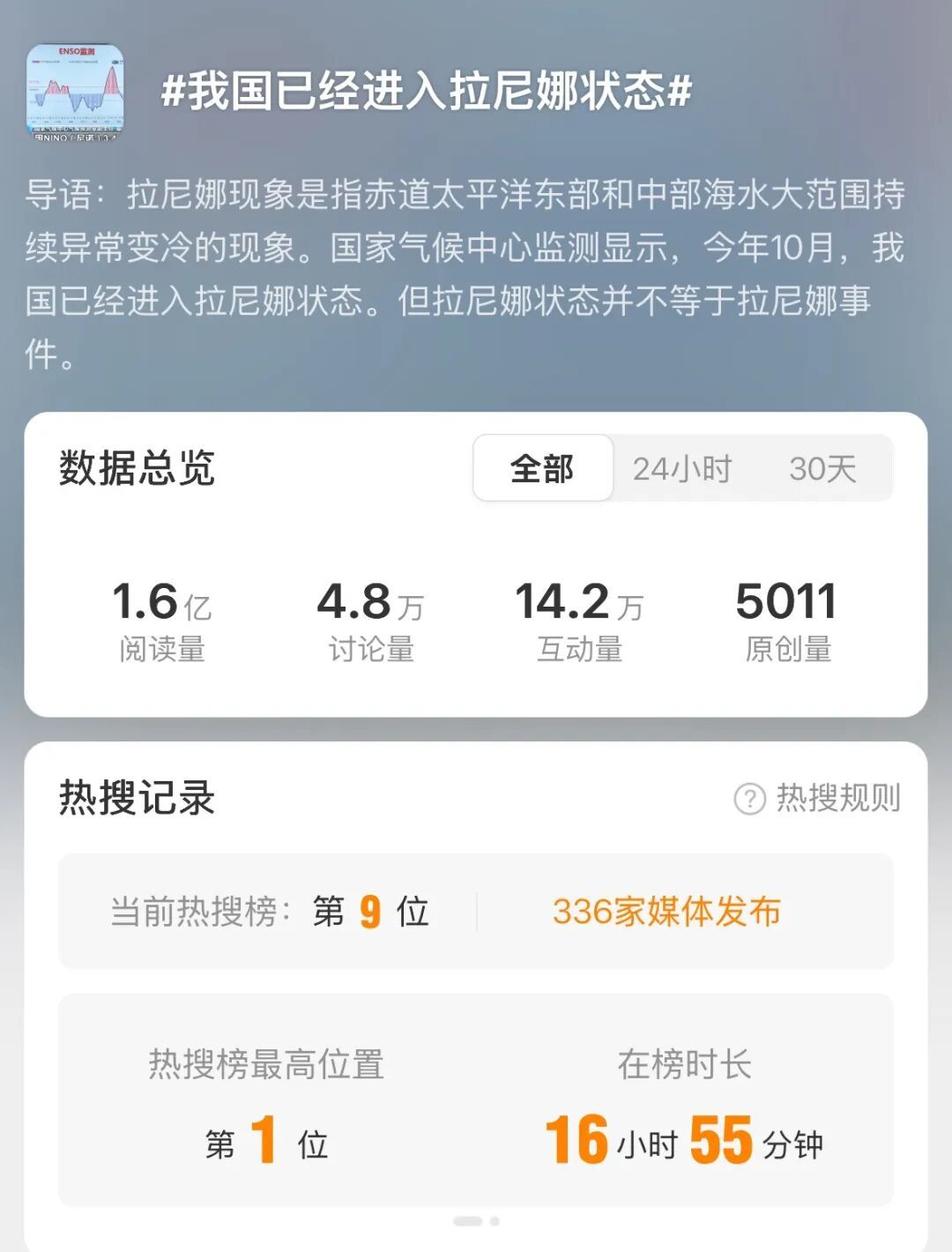
Task: Select the 热搜榜最高位置 第1位 card
Action: coord(263,1102)
